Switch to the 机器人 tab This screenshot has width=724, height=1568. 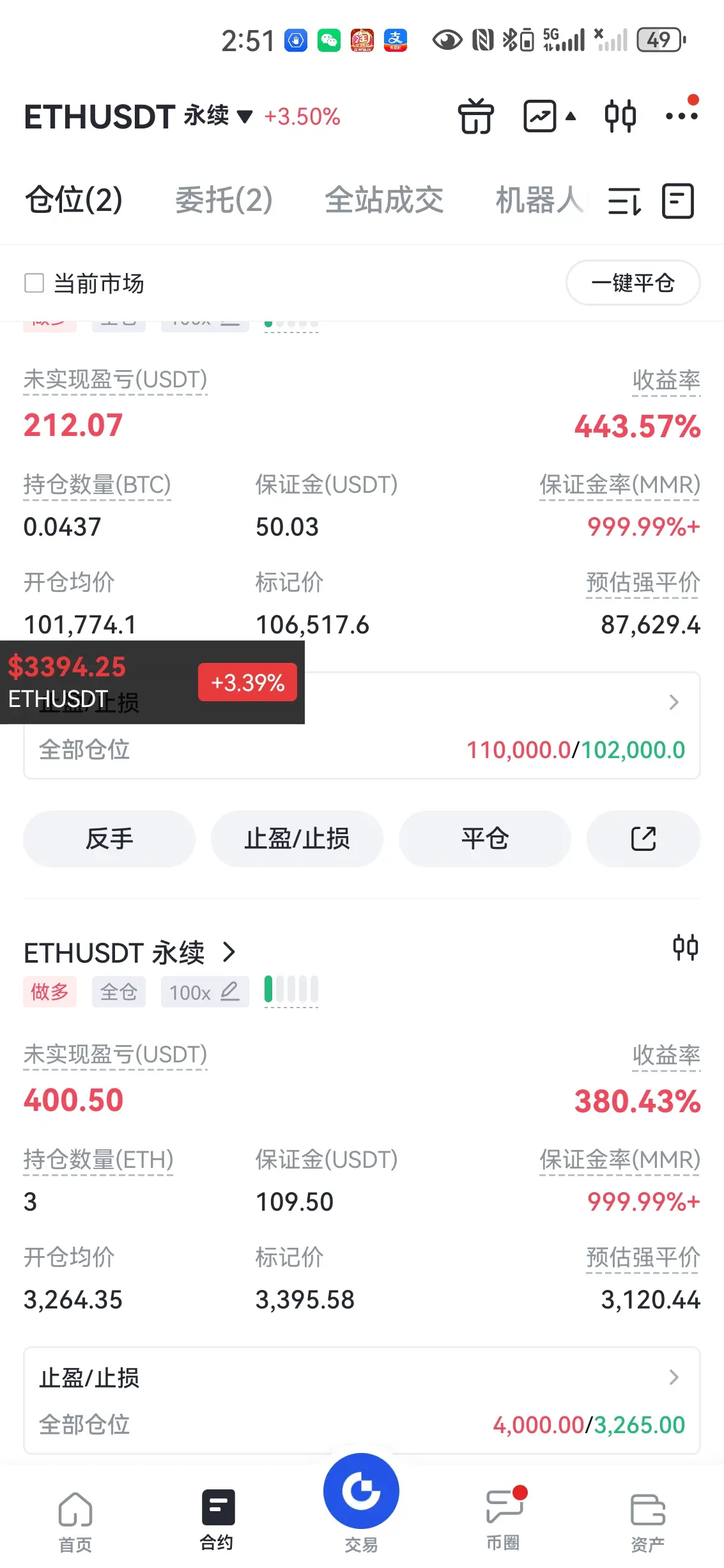point(538,200)
